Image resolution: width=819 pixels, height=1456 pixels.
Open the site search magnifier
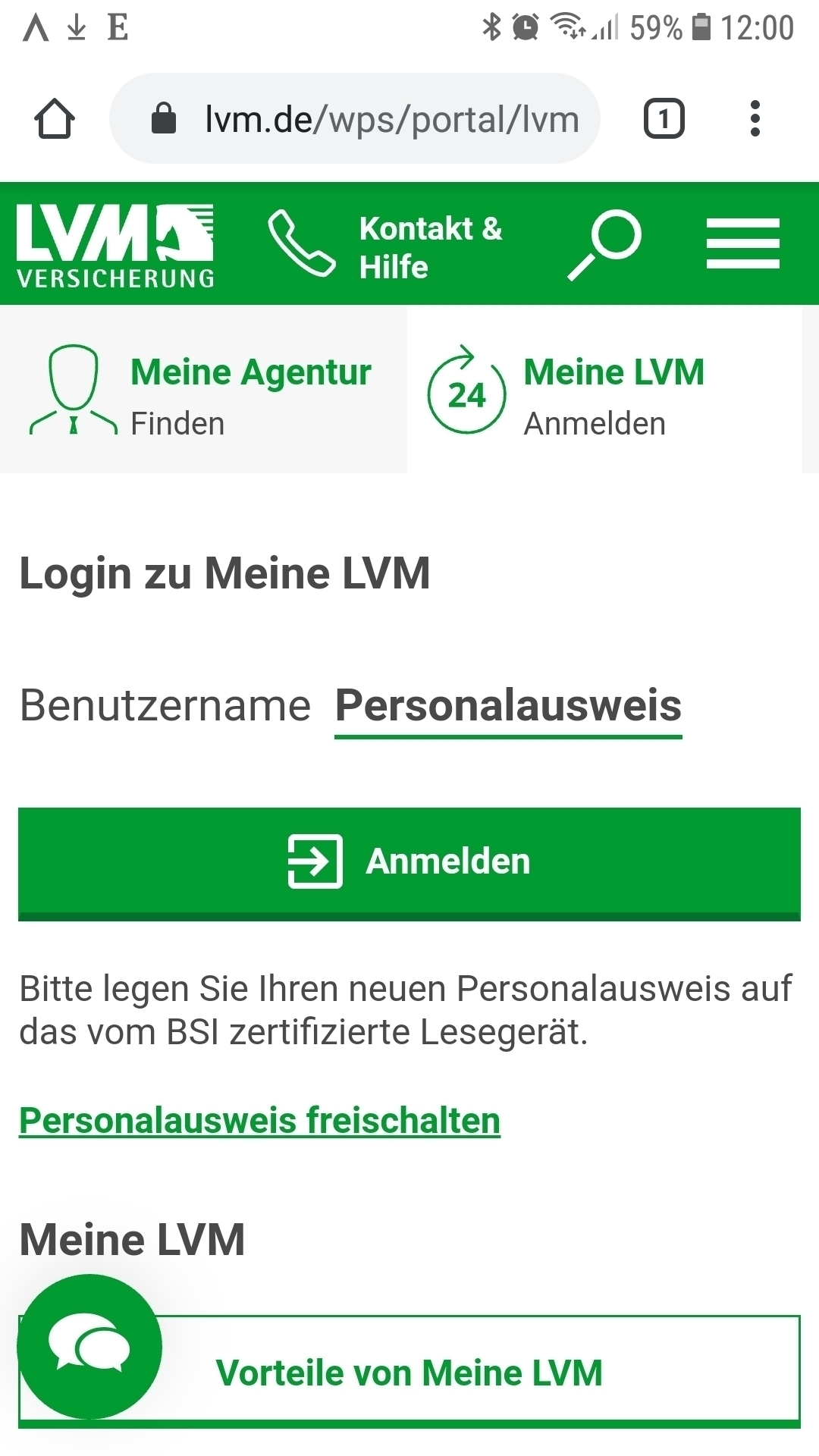point(604,244)
